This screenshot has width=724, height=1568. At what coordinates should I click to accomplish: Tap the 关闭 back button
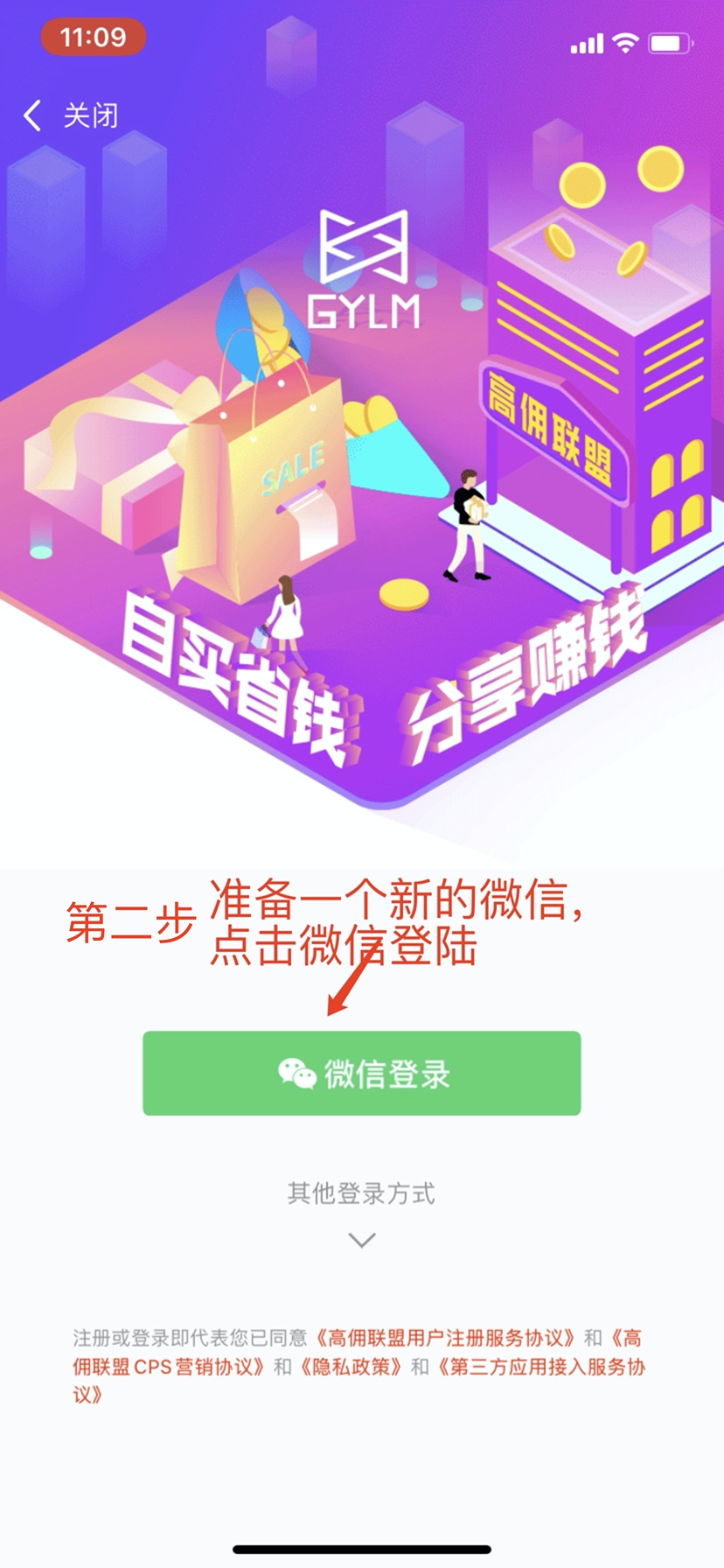coord(70,115)
